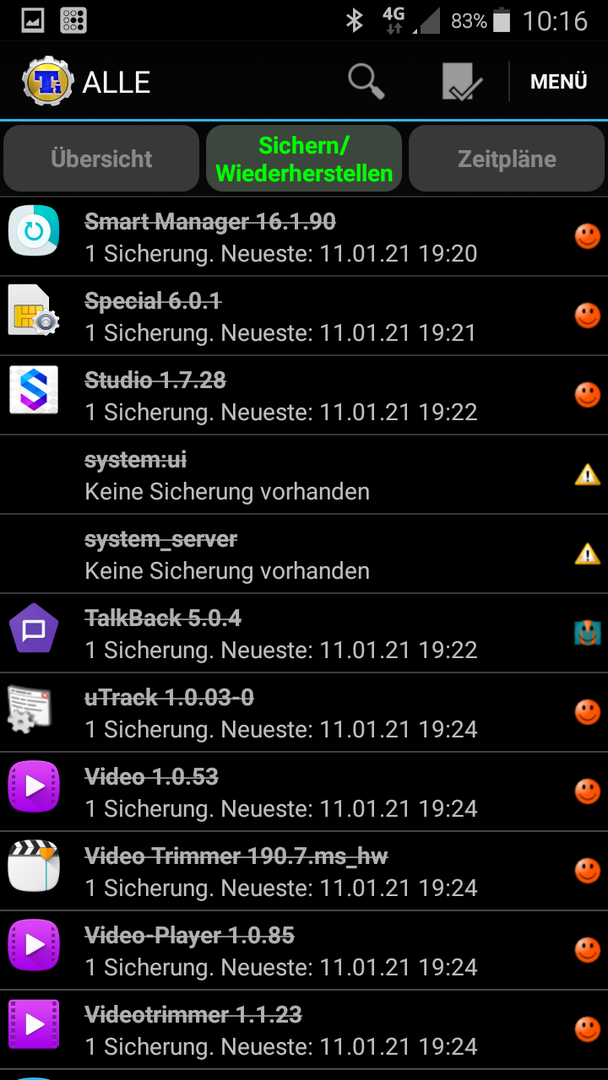Switch to the Zeitpläne tab

pyautogui.click(x=507, y=158)
